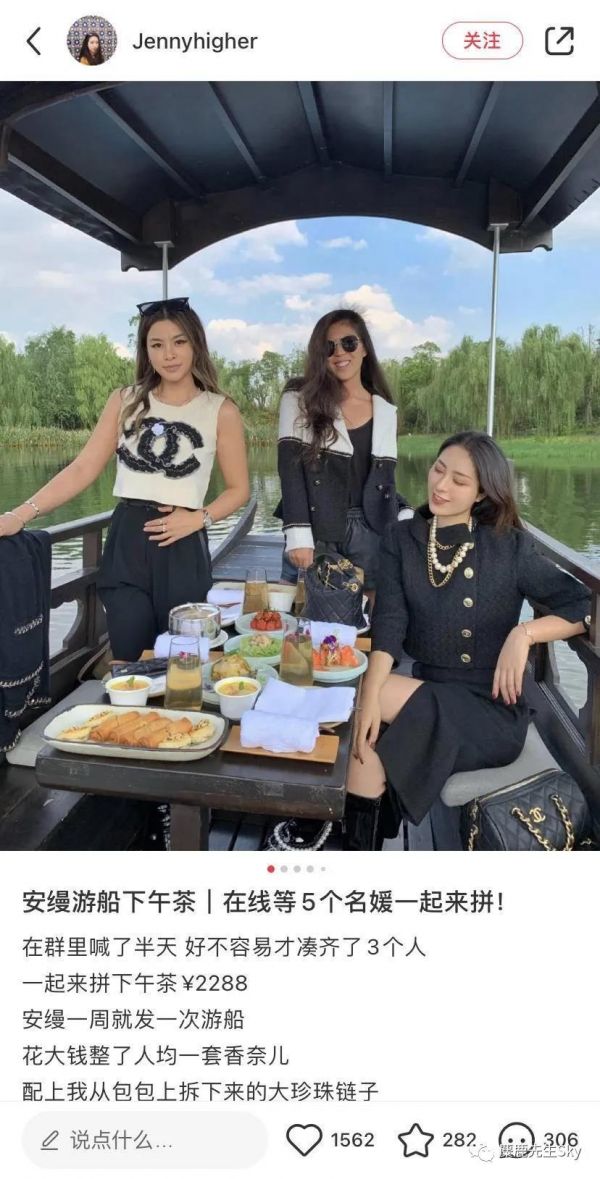Viewport: 600px width, 1179px height.
Task: Follow Jennyhigher with the 关注 button
Action: 482,41
